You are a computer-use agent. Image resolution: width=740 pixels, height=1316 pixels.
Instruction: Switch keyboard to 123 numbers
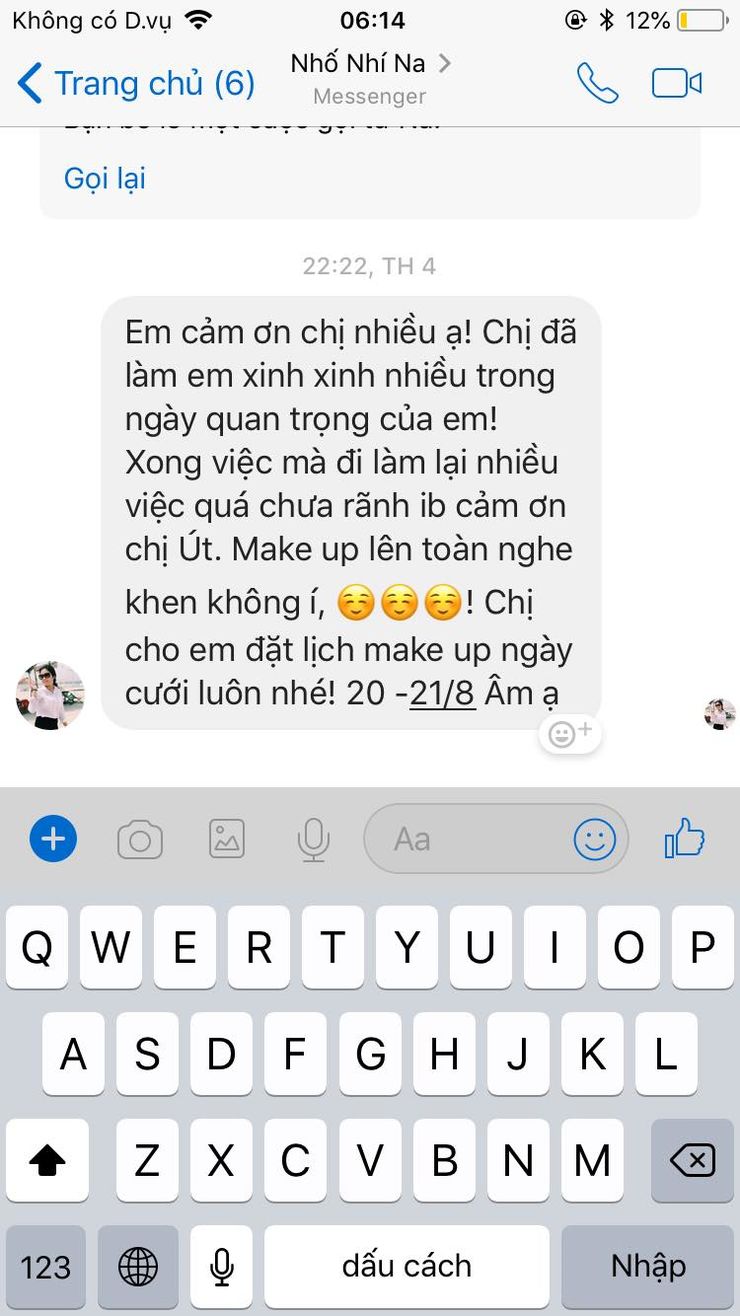tap(46, 1267)
